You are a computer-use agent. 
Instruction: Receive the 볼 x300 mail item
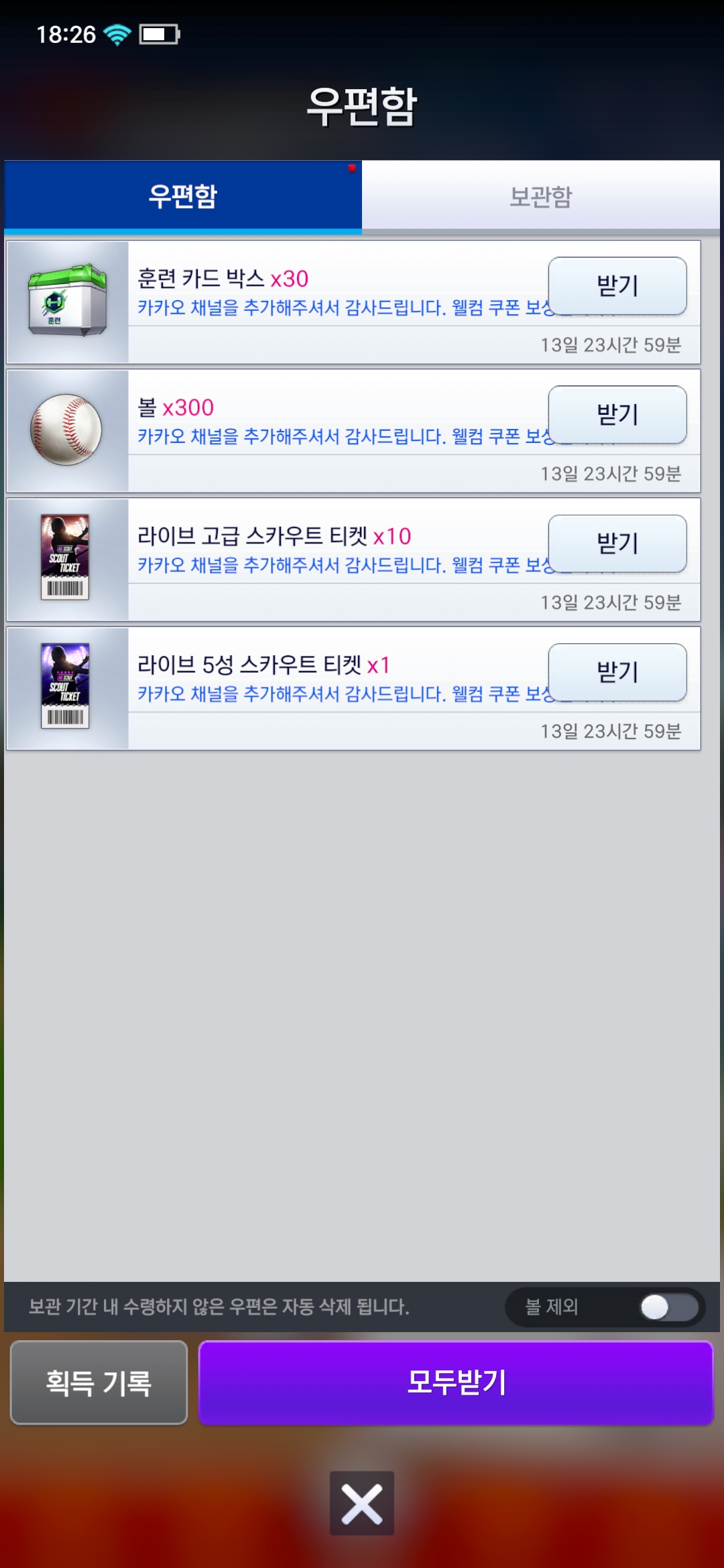(x=617, y=415)
